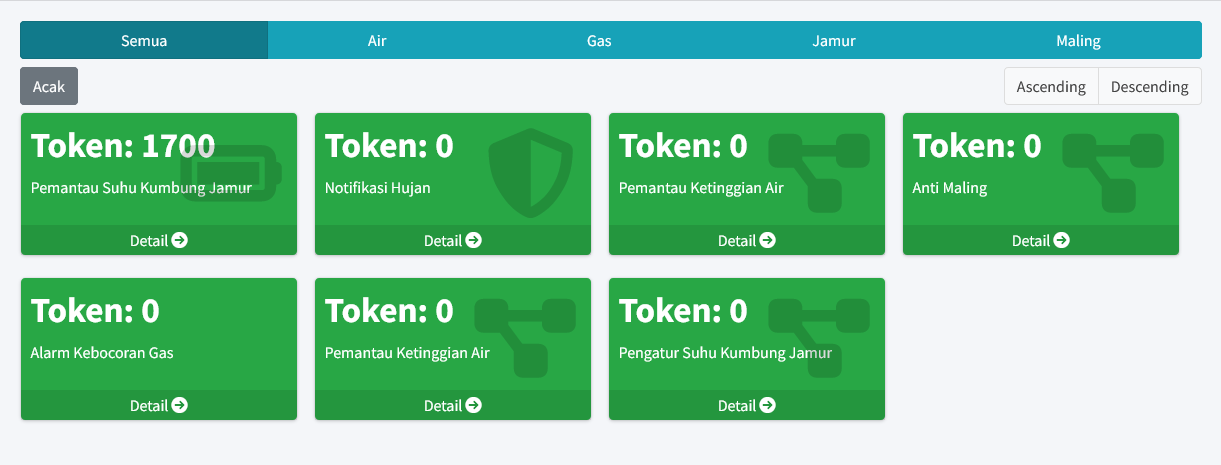Select the Semua tab
1221x465 pixels.
coord(144,41)
